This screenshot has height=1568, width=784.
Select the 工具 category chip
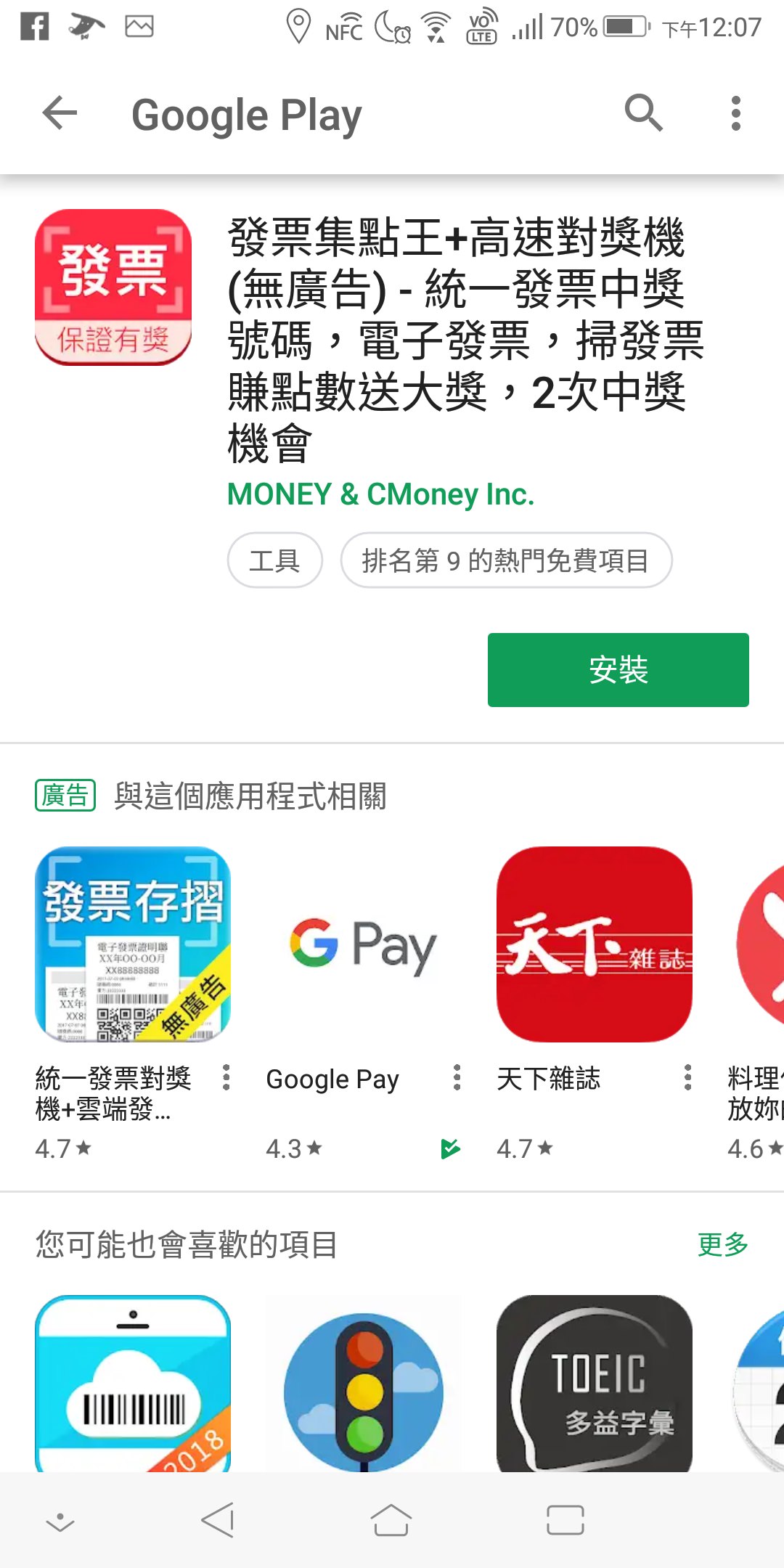[x=274, y=560]
